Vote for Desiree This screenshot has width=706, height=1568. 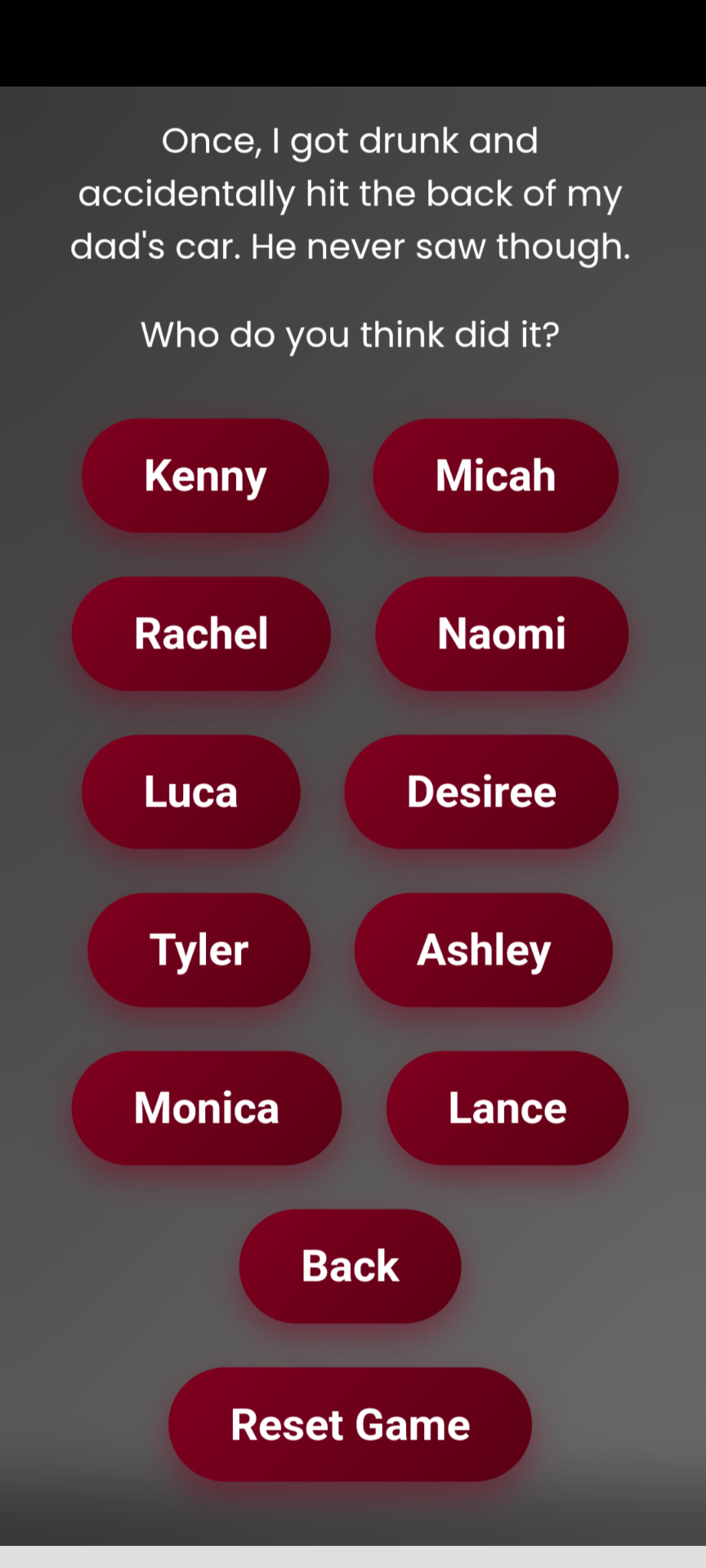tap(481, 791)
